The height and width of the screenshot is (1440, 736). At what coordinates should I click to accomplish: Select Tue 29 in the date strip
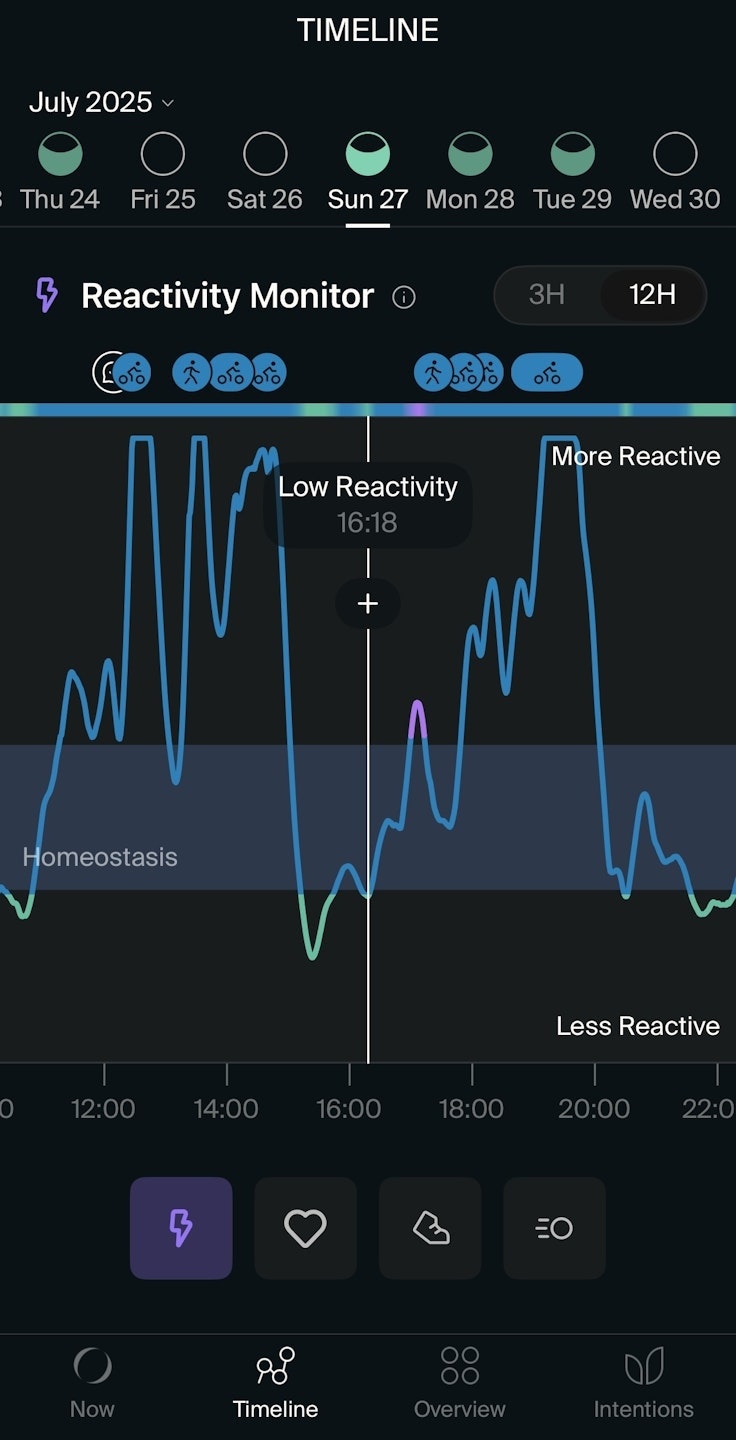point(572,174)
